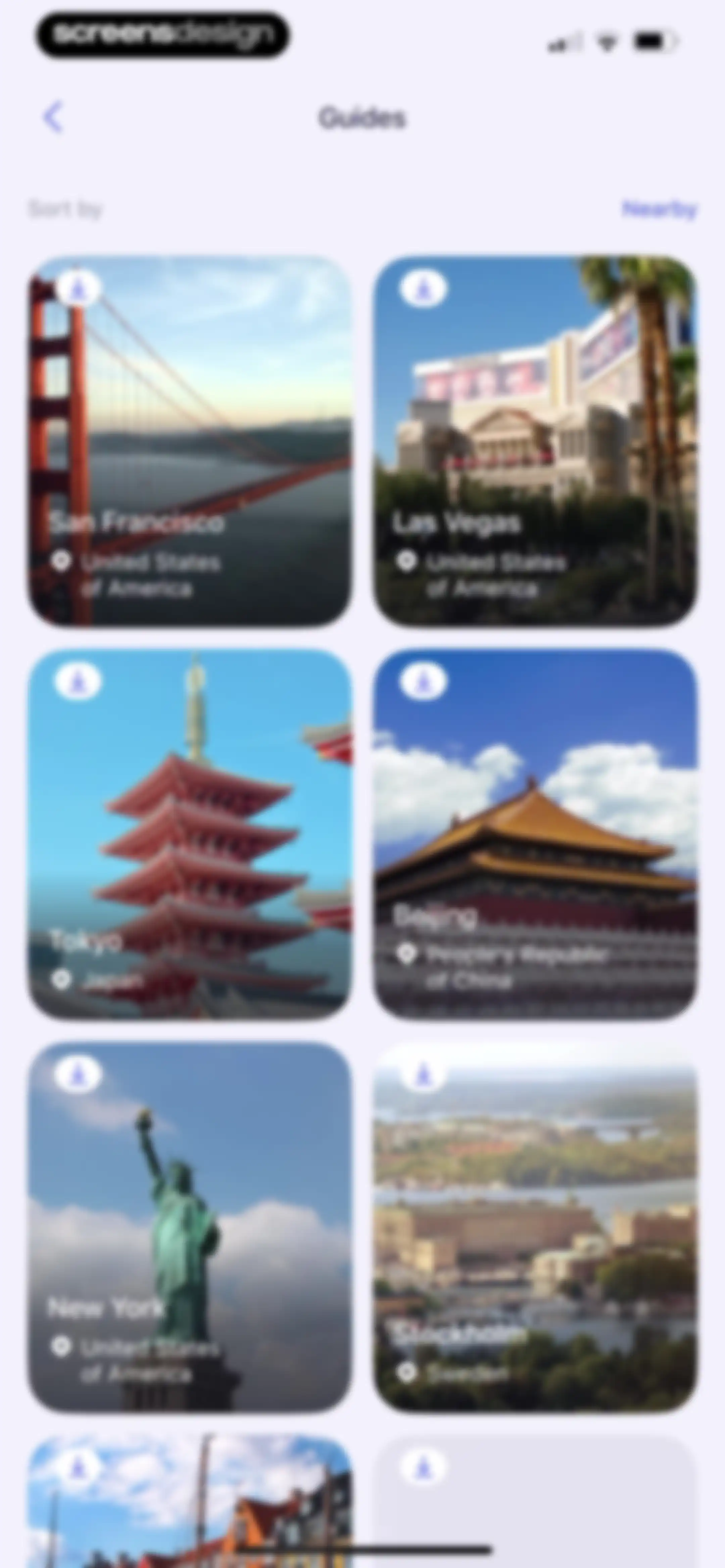
Task: Open the Las Vegas guide card
Action: pos(535,441)
